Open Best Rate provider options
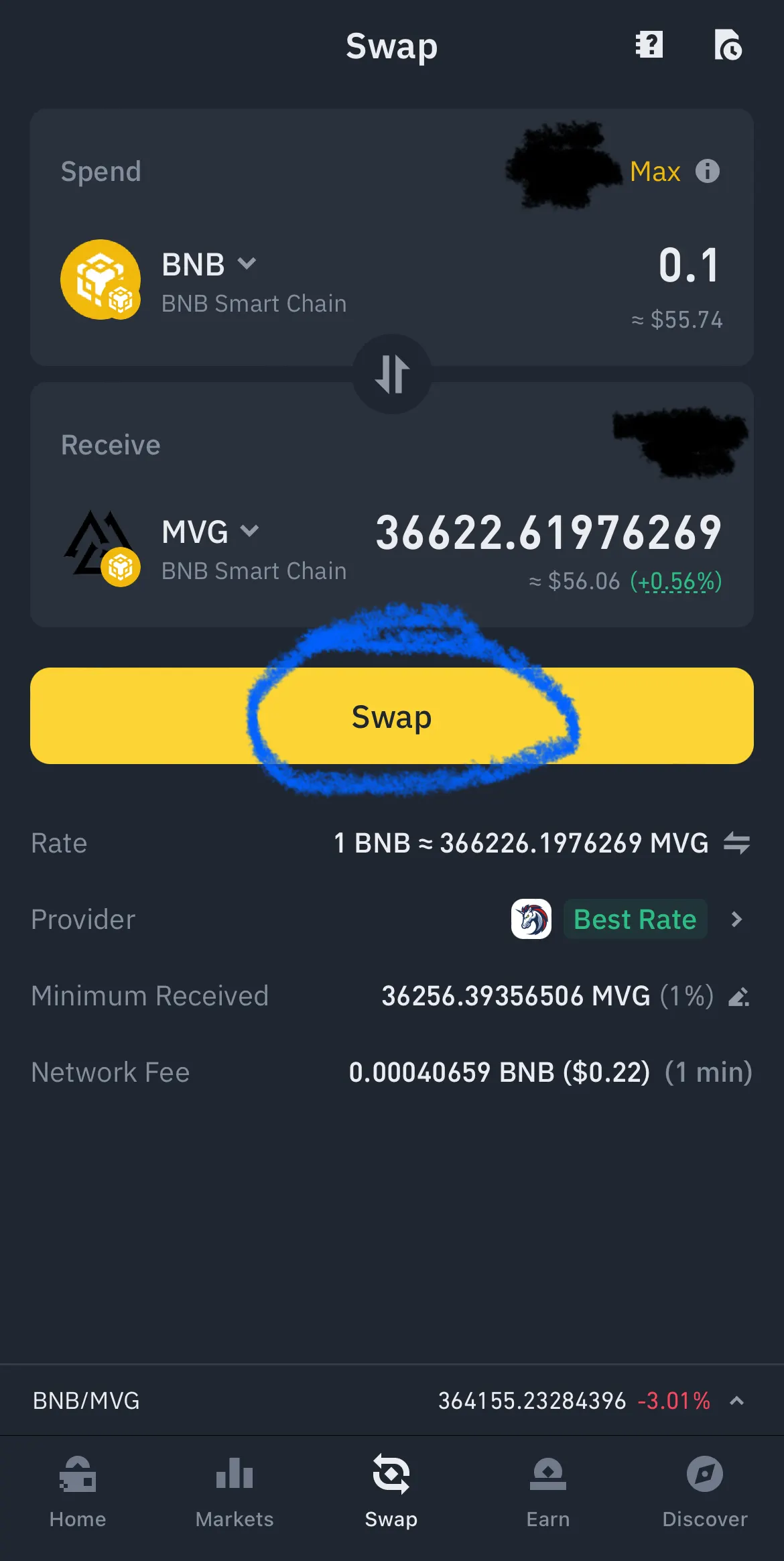Viewport: 784px width, 1561px height. coord(736,919)
